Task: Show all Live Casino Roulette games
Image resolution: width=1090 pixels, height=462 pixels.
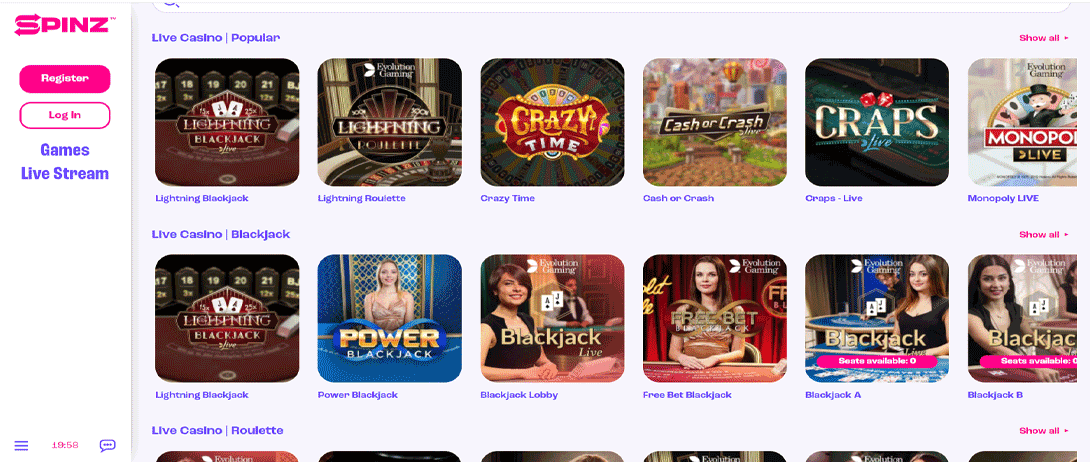Action: click(1043, 430)
